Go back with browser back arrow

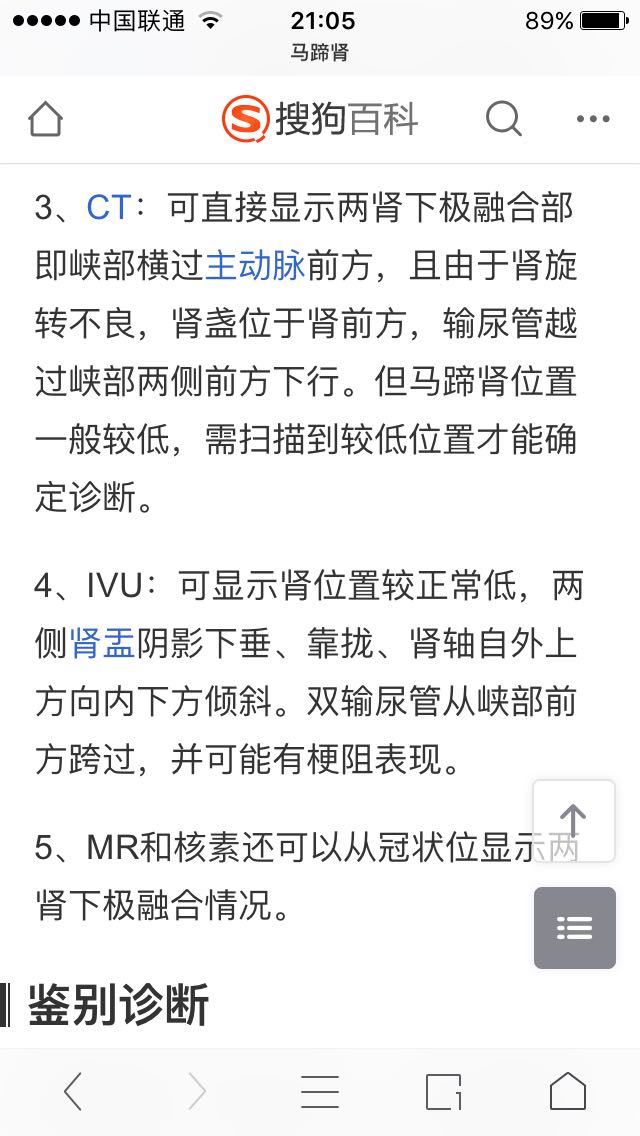[73, 1092]
